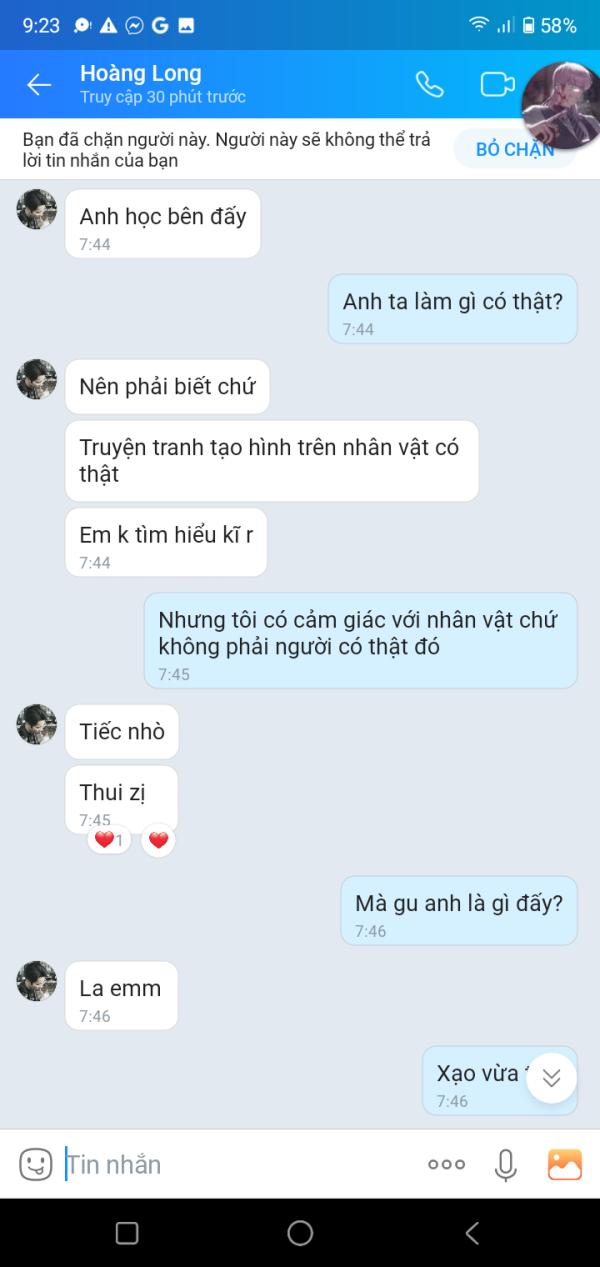Tap BỎ CHẶN to unblock this person
The width and height of the screenshot is (600, 1267).
click(513, 149)
